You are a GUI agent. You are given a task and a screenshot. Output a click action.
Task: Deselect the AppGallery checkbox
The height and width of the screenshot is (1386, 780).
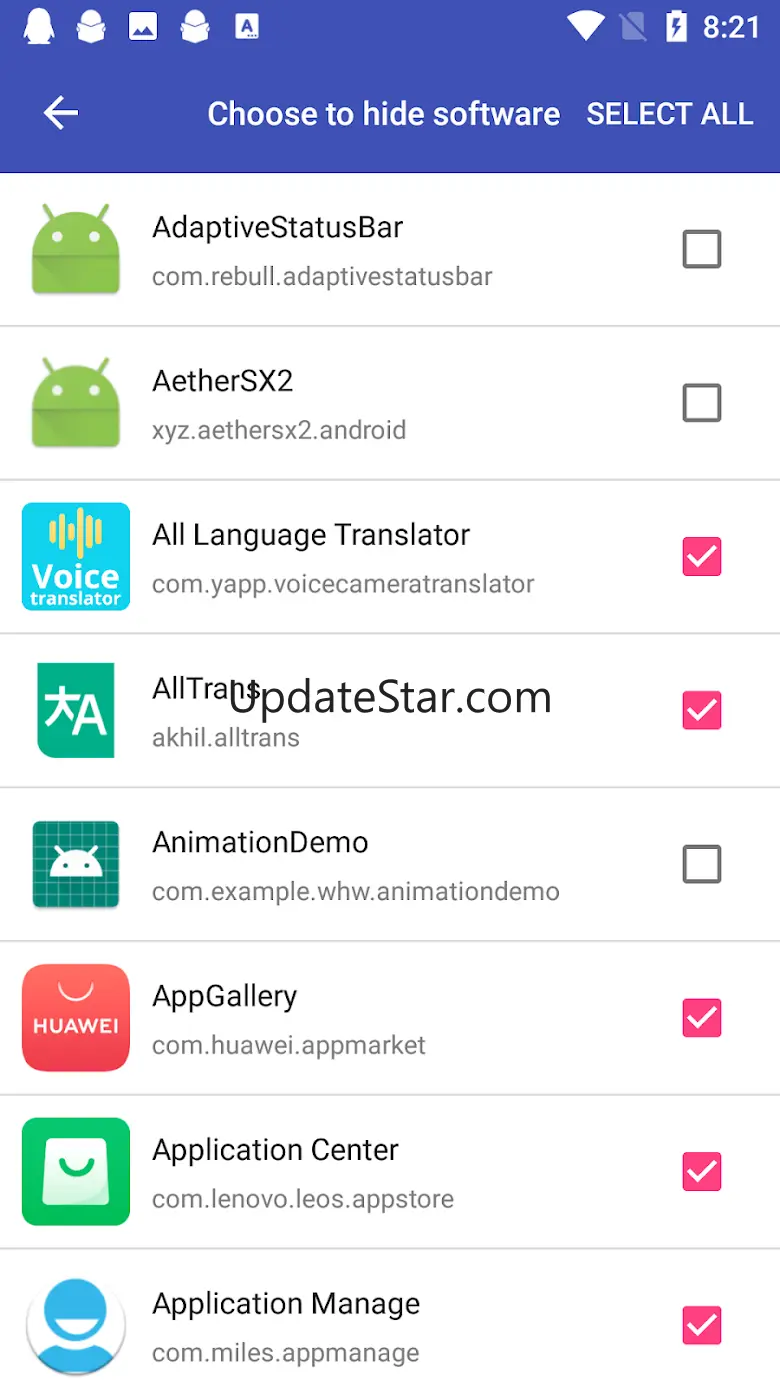[701, 1018]
